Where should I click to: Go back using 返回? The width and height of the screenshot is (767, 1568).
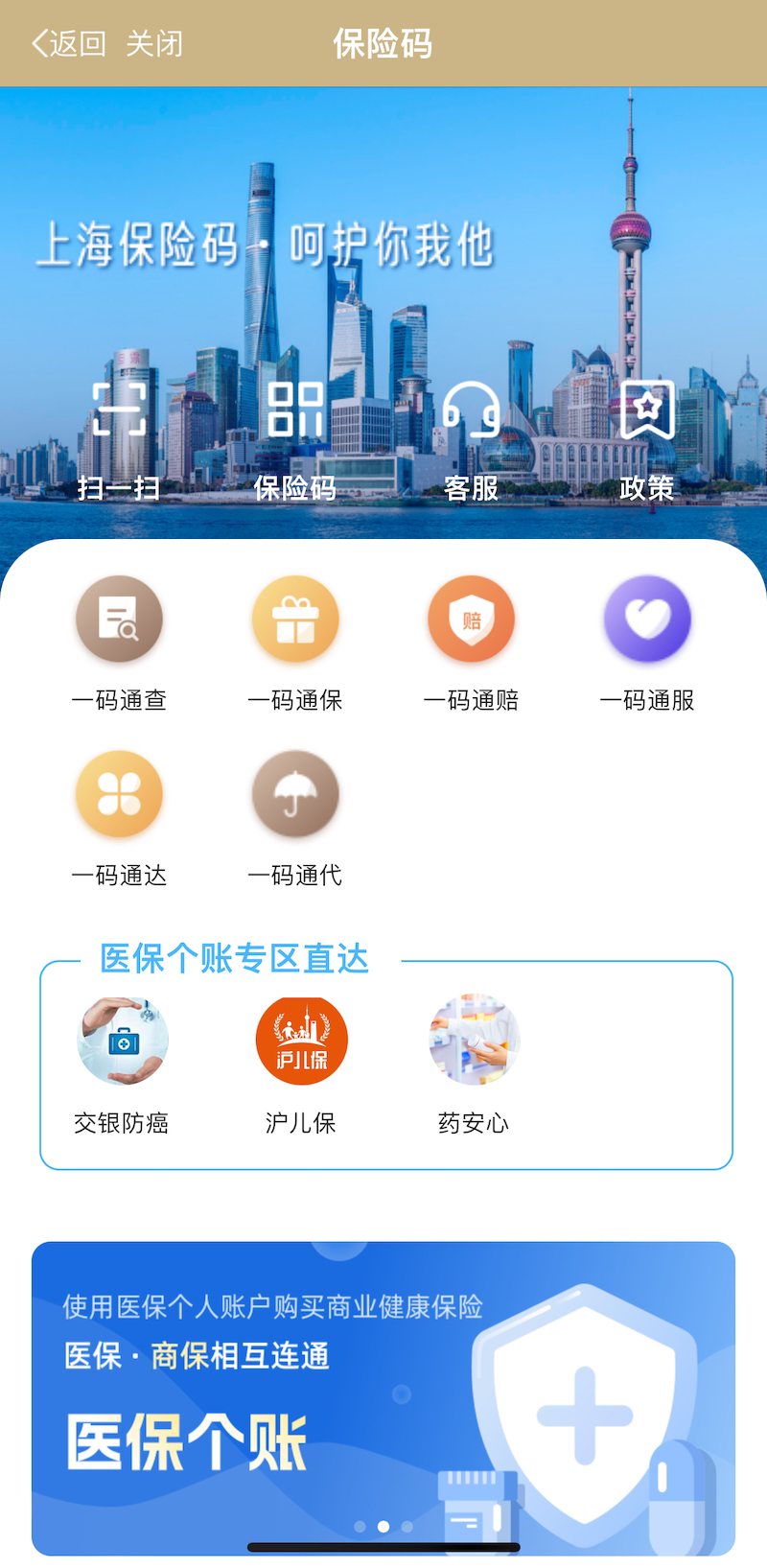69,43
